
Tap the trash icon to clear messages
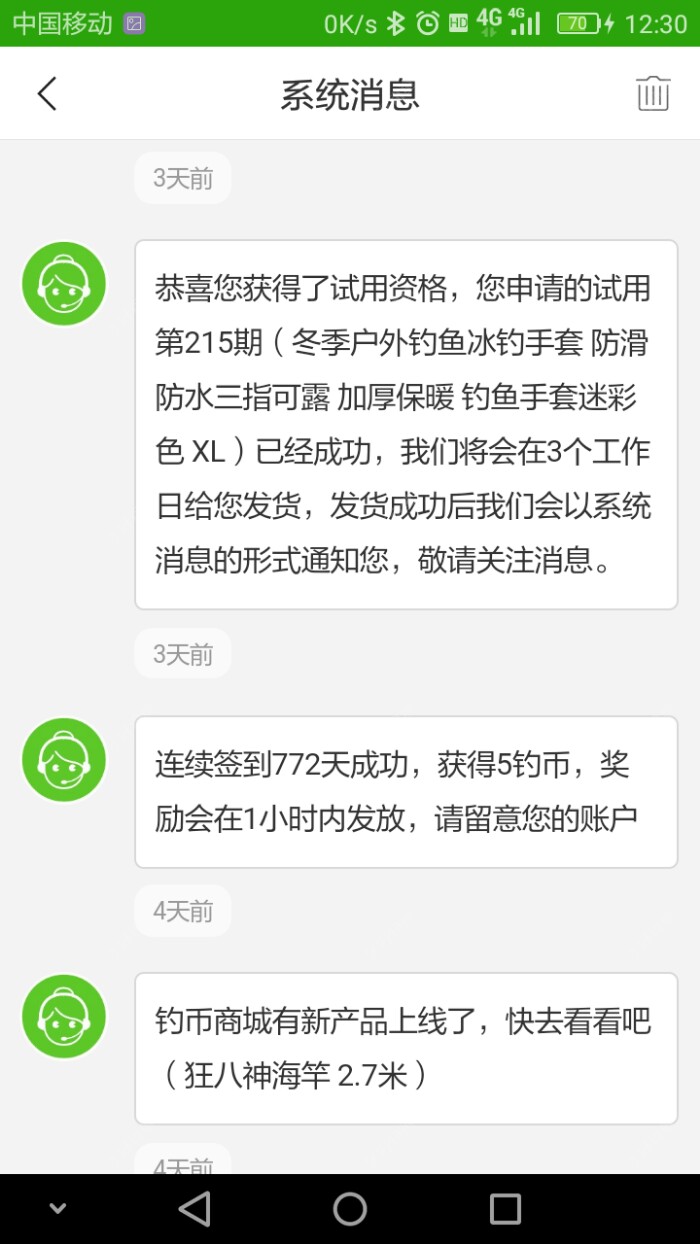(x=652, y=94)
